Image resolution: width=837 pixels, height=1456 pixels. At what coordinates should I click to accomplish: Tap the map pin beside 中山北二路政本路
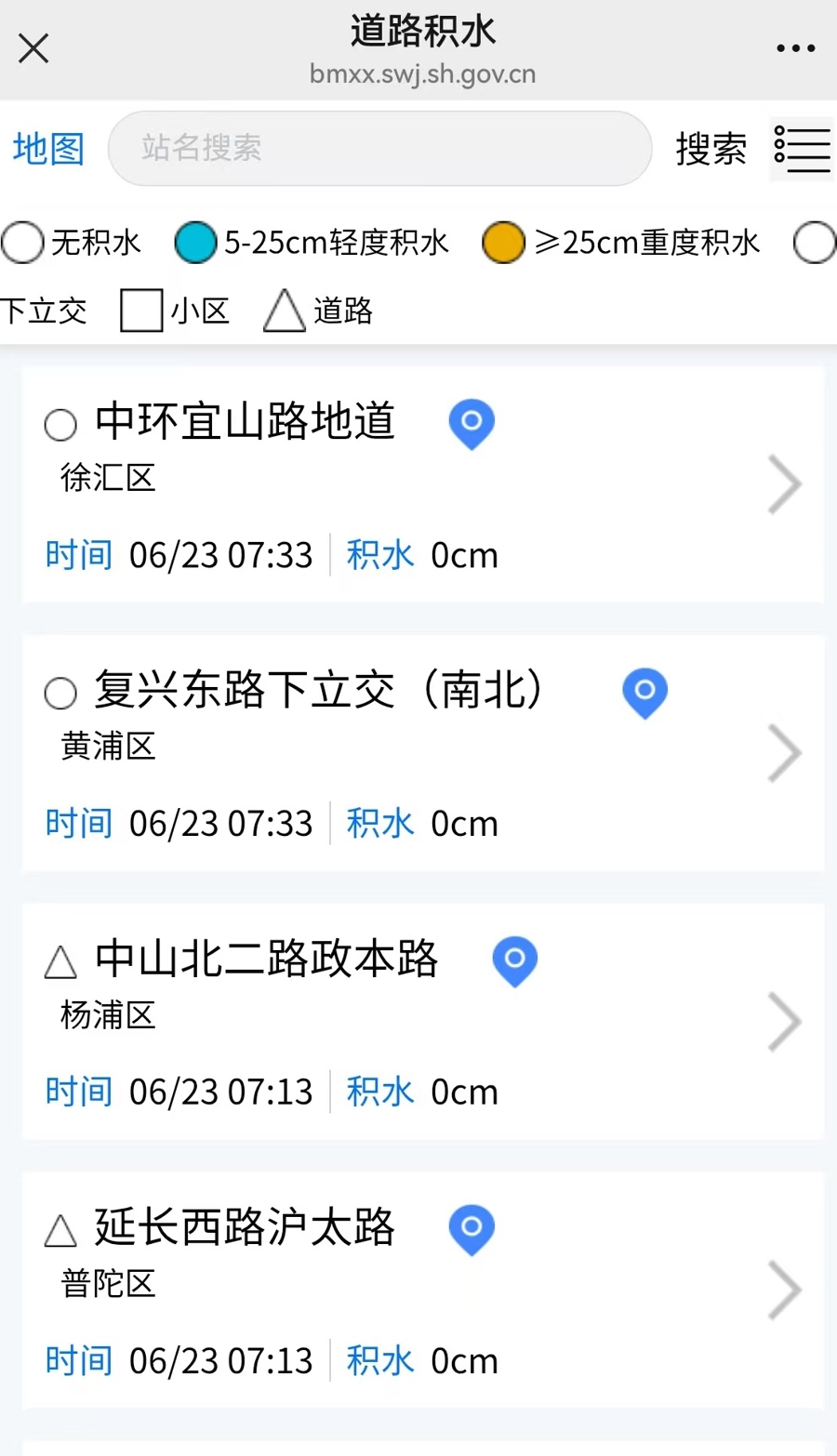point(514,960)
